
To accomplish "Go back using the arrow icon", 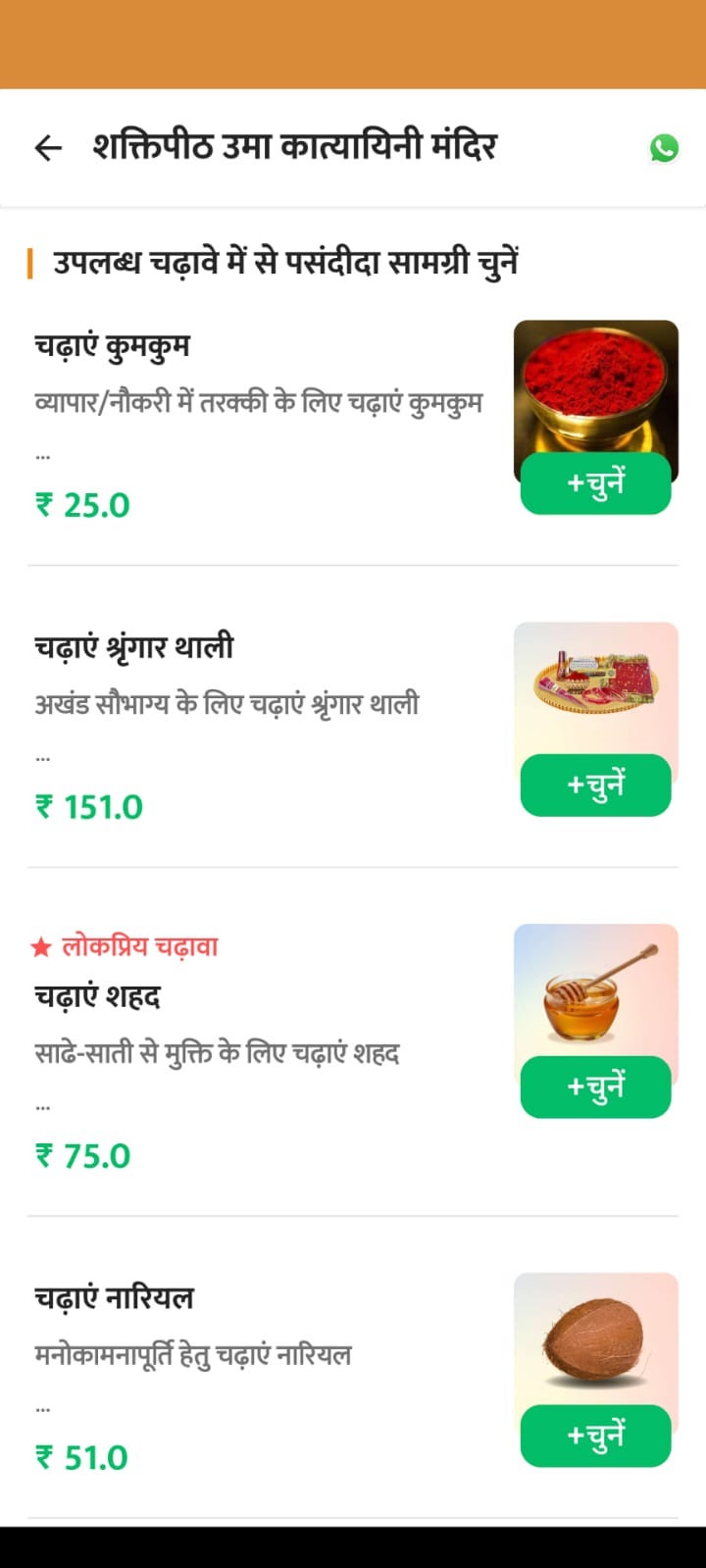I will pyautogui.click(x=48, y=148).
